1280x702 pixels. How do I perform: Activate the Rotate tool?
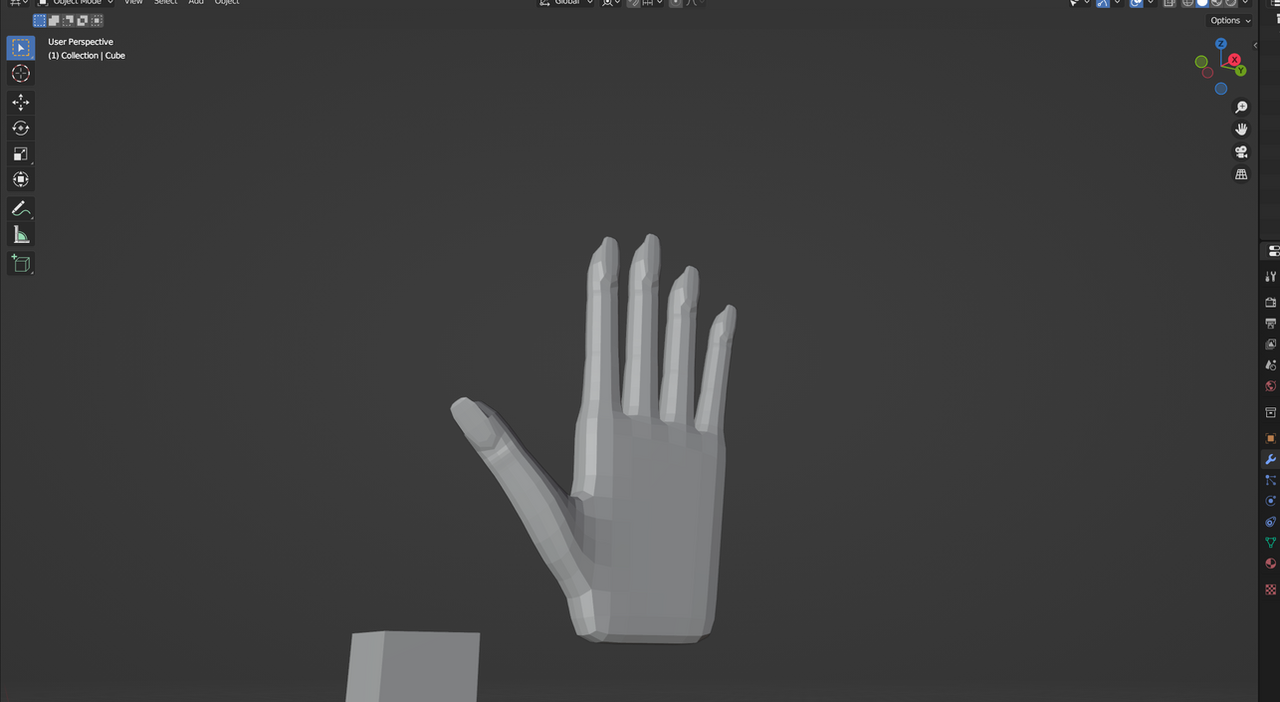20,128
